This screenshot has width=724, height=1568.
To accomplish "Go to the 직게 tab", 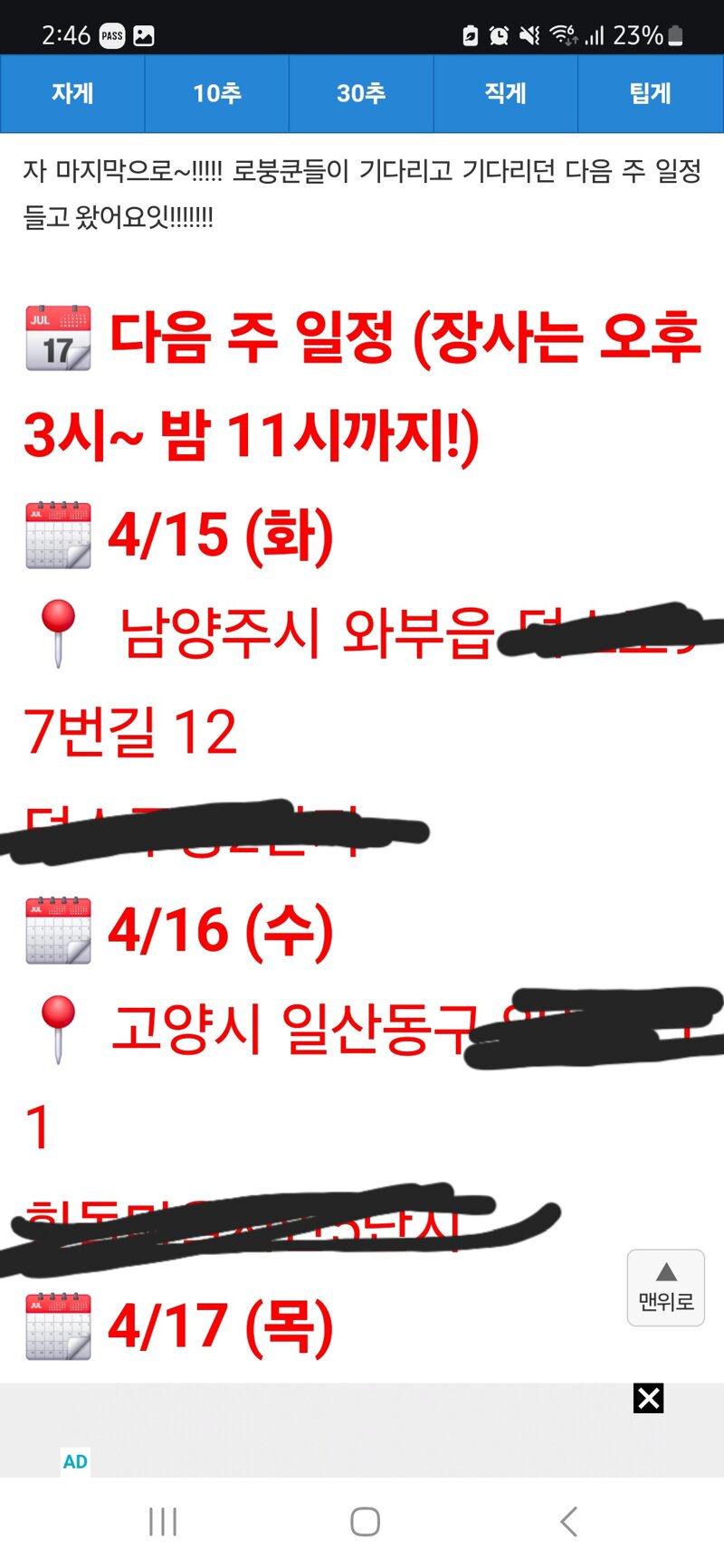I will pos(506,94).
